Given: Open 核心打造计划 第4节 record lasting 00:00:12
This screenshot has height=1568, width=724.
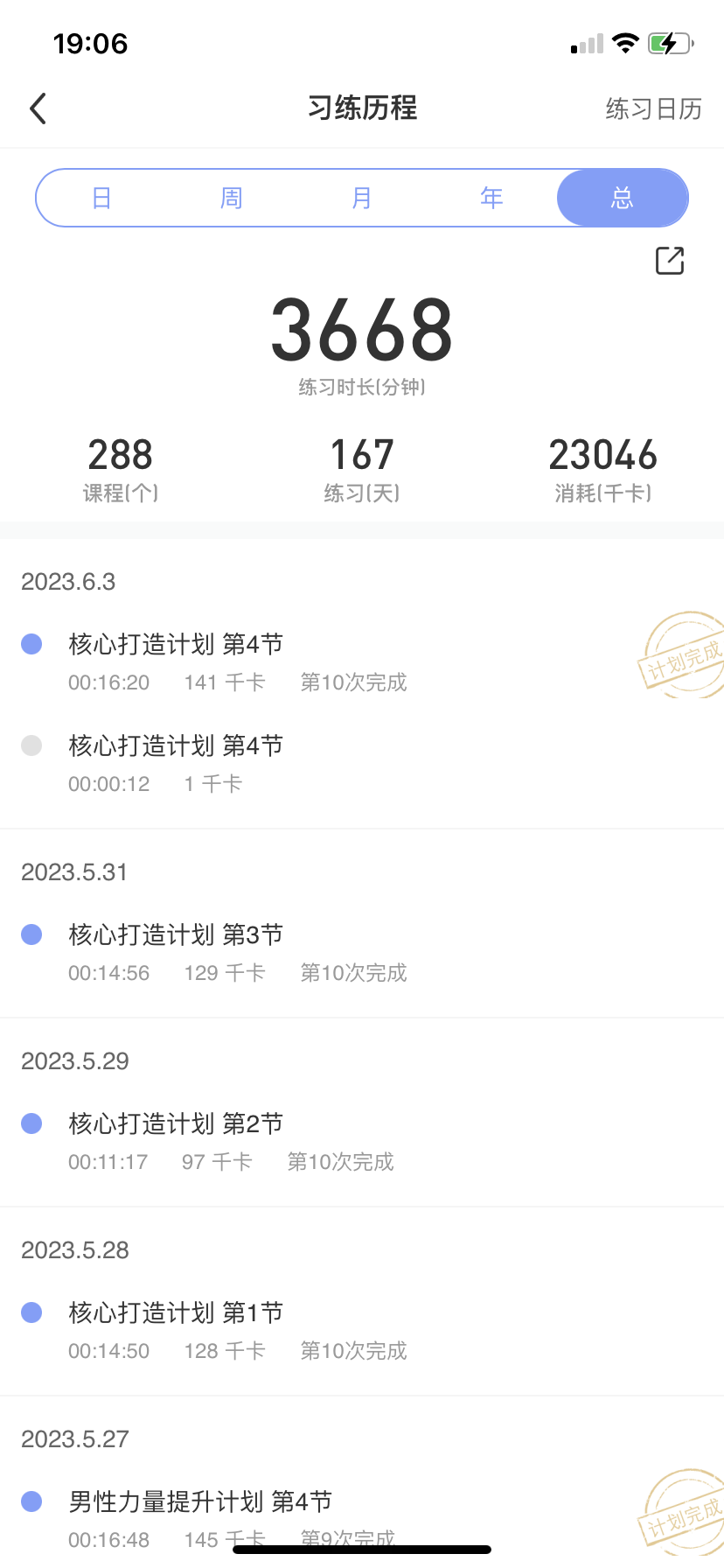Looking at the screenshot, I should (362, 764).
